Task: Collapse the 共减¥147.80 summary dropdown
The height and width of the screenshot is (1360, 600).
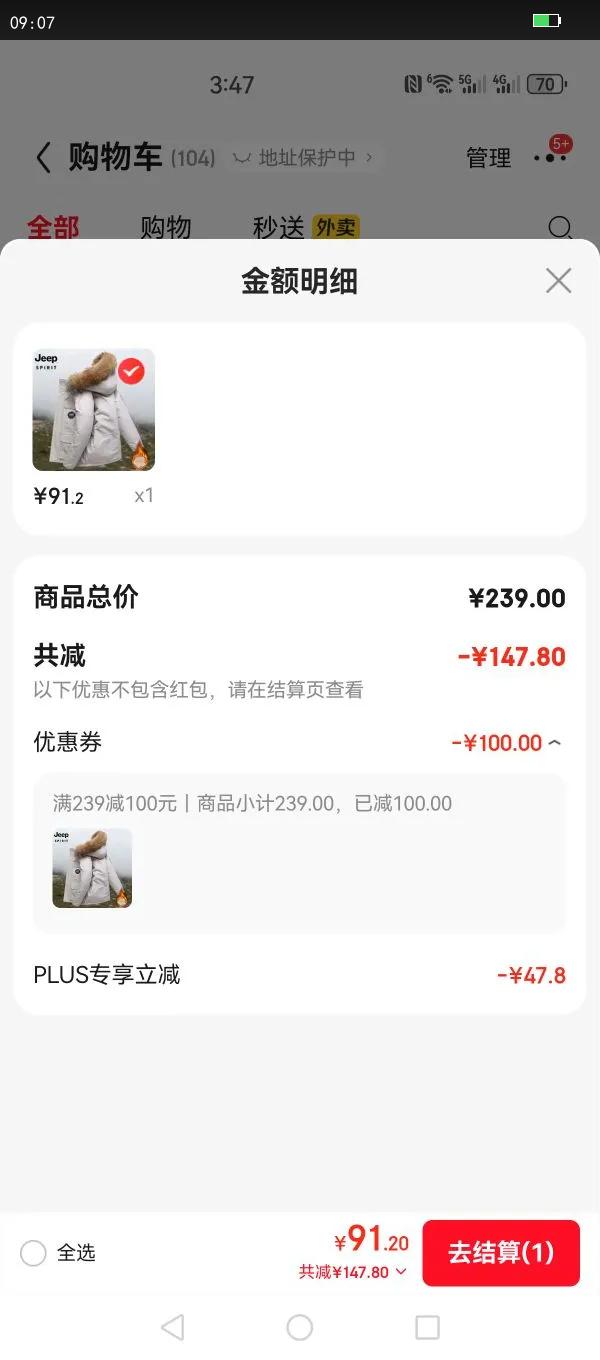Action: (x=353, y=1272)
